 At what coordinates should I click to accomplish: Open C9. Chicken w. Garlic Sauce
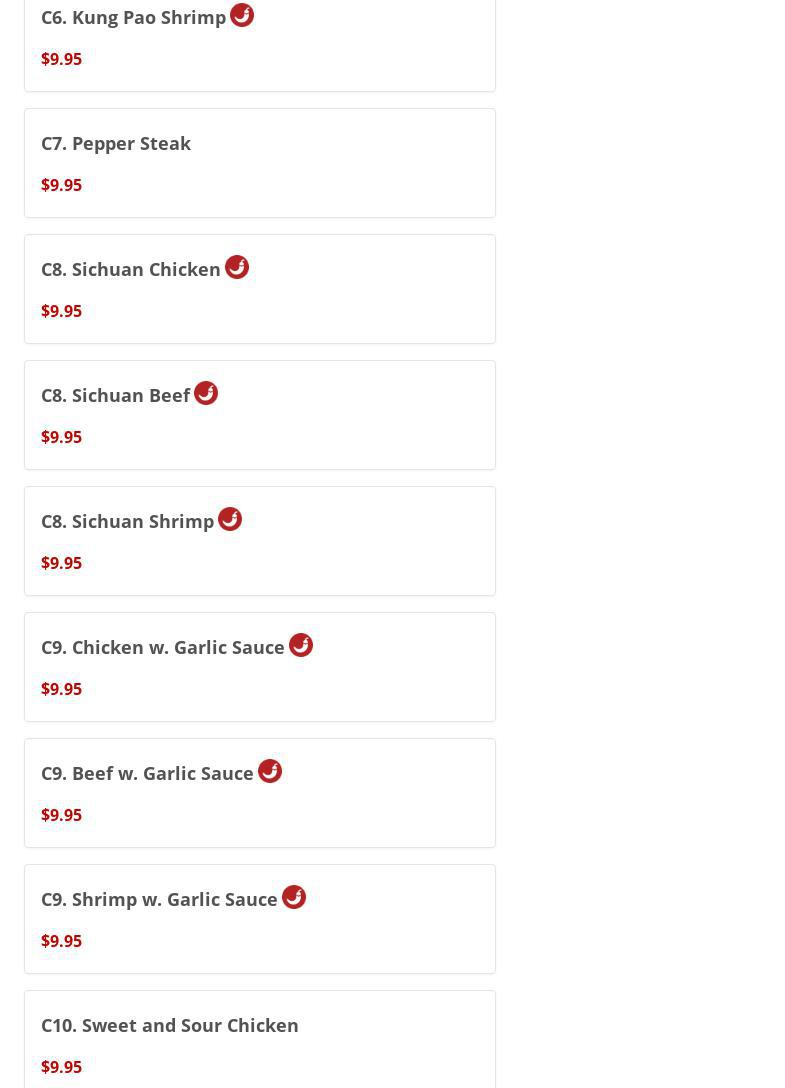[x=259, y=667]
